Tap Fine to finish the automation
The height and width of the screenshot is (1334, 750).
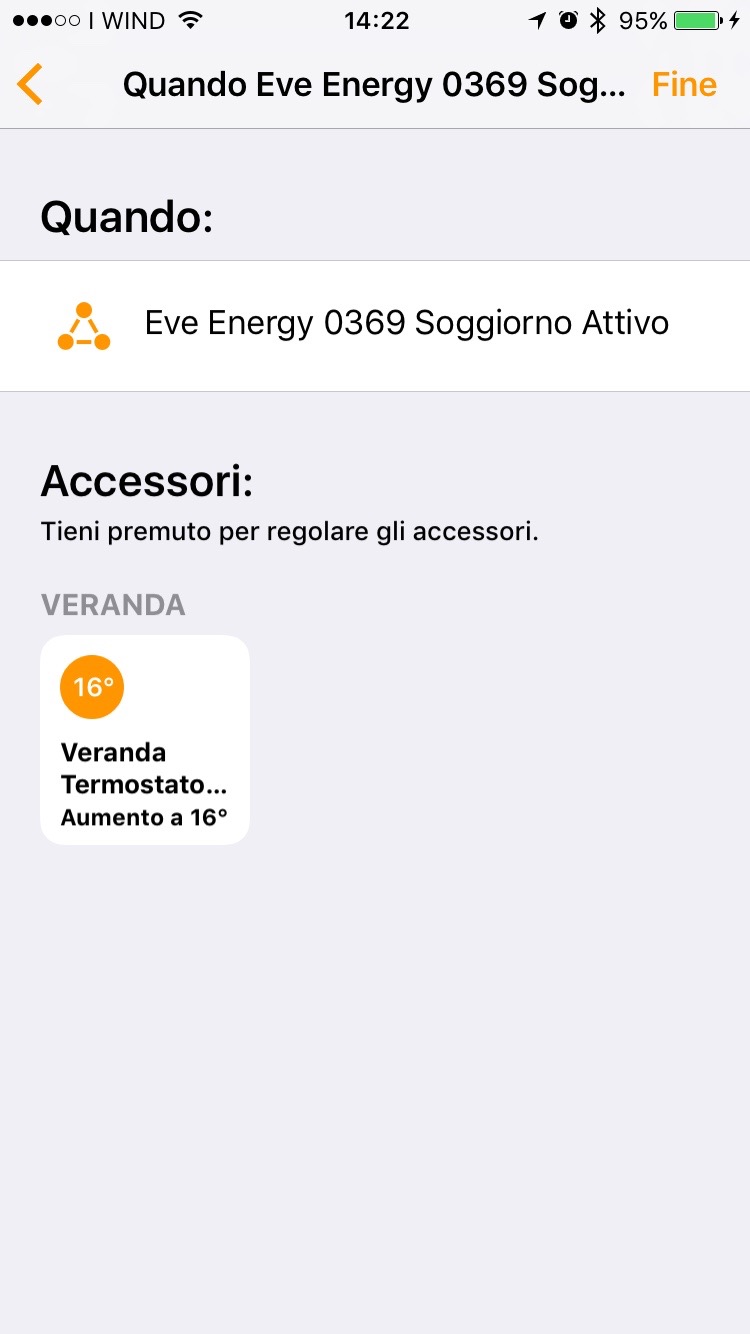pyautogui.click(x=684, y=85)
